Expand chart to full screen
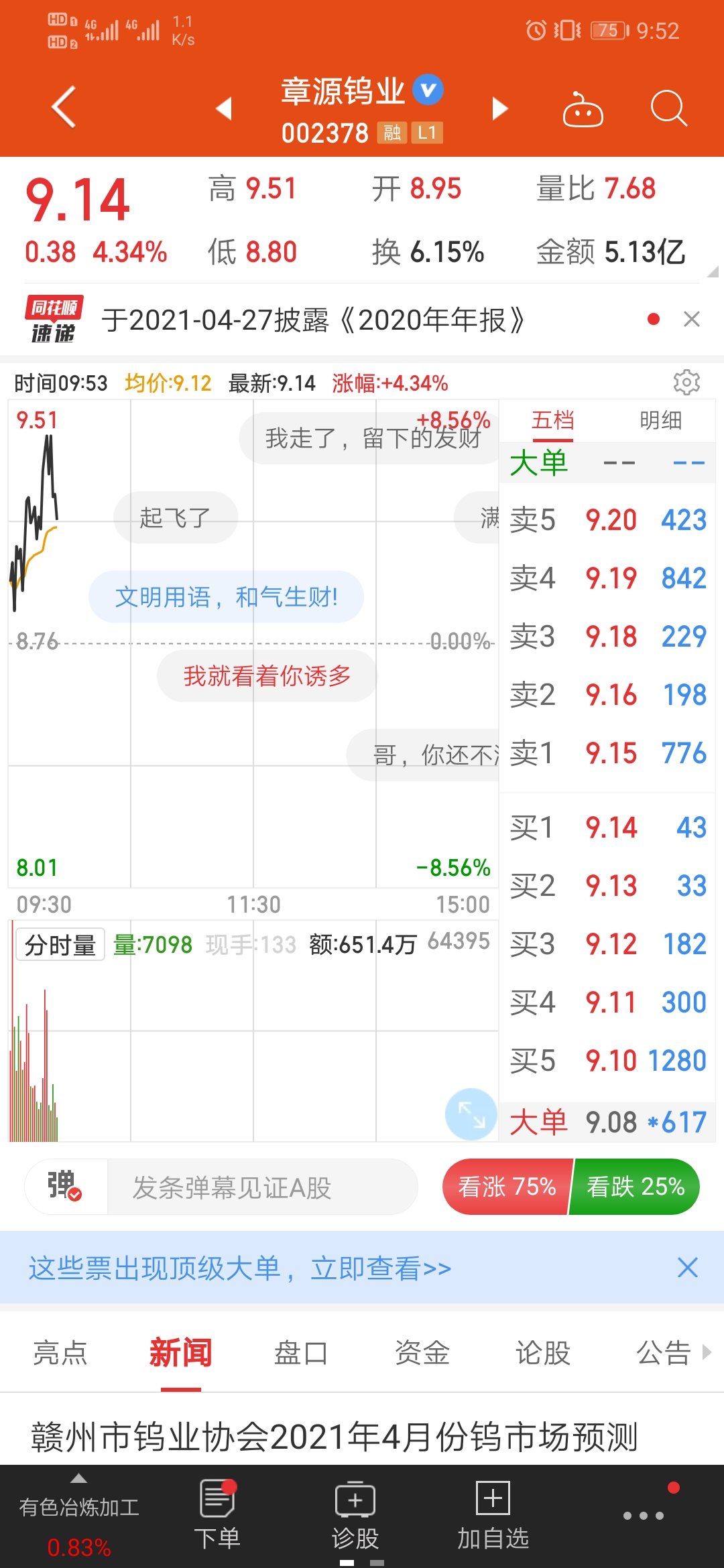 [x=471, y=1114]
